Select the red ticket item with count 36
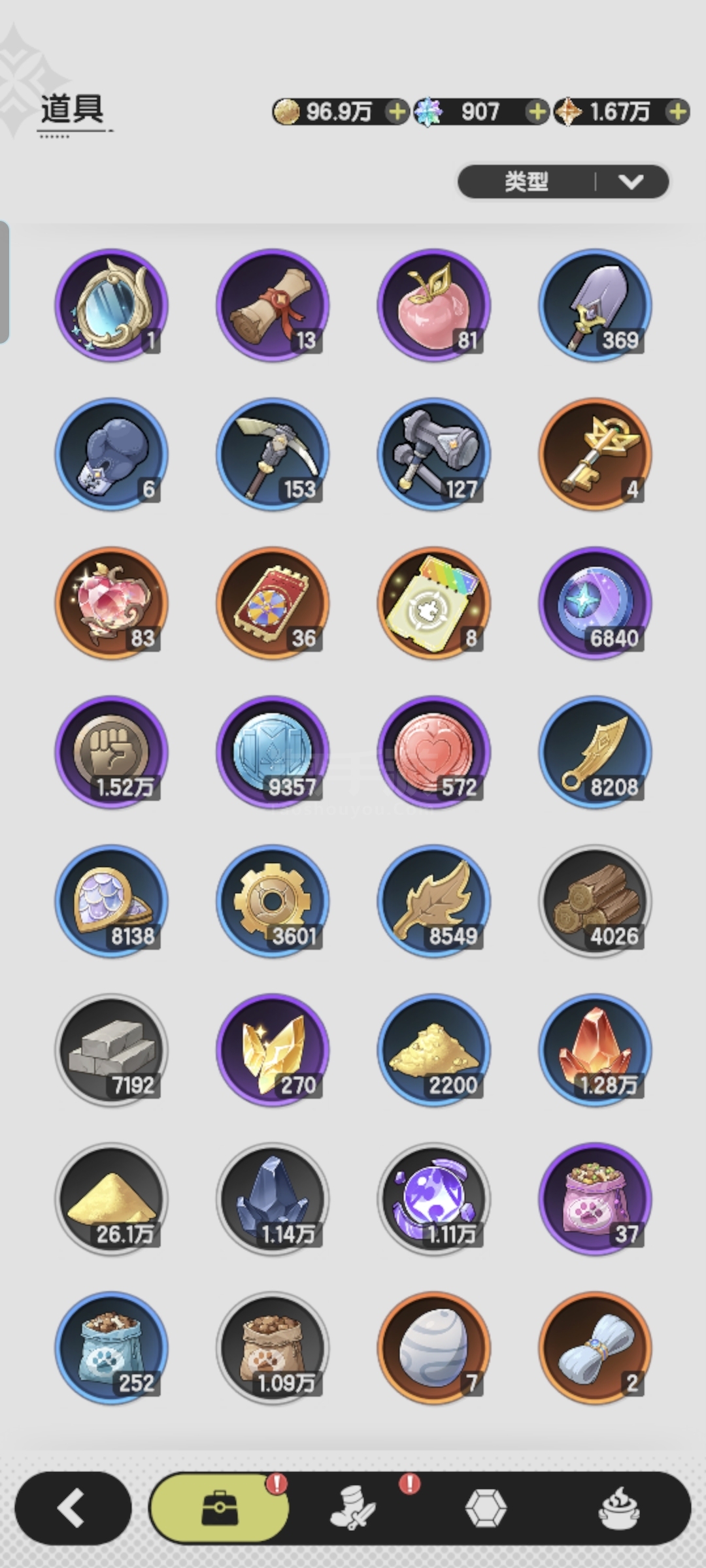The width and height of the screenshot is (706, 1568). [x=273, y=602]
